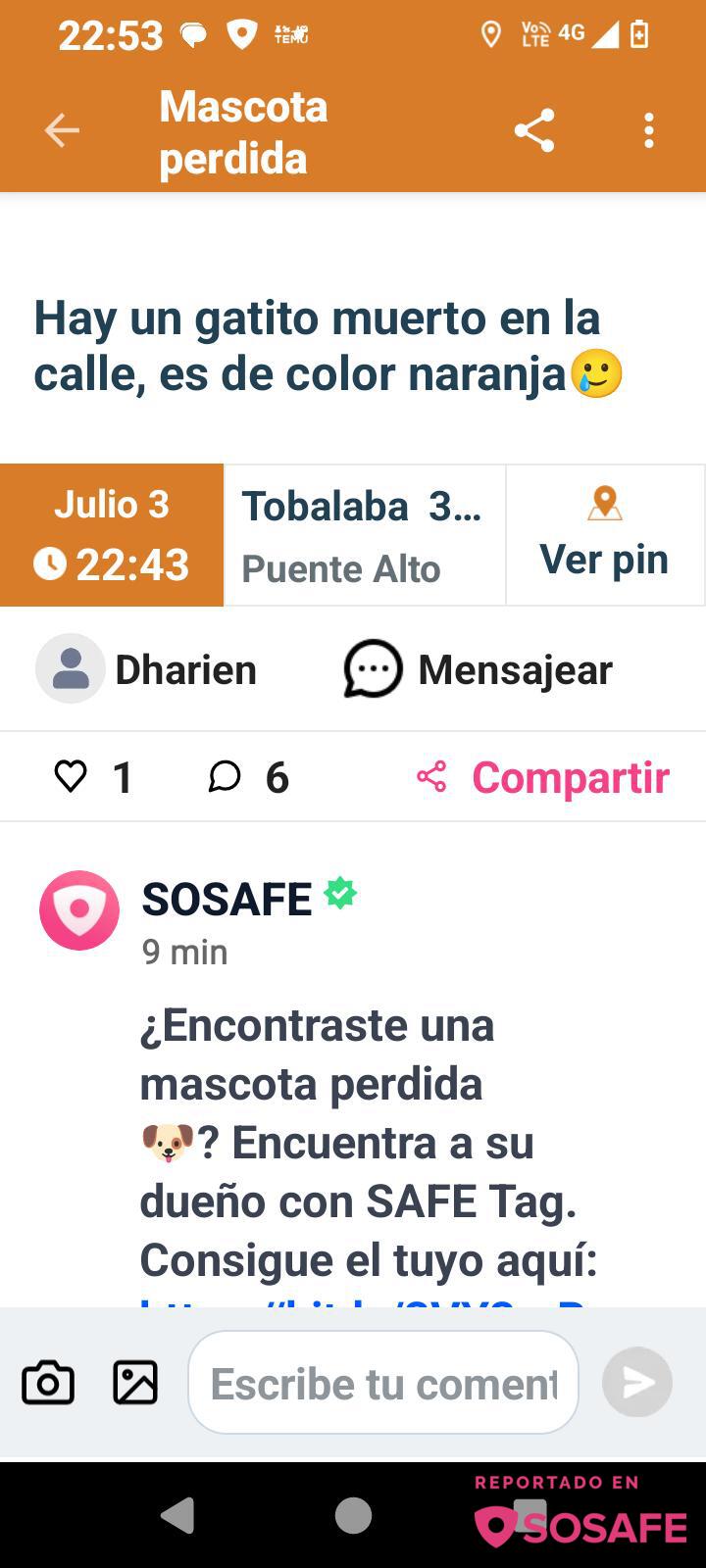Focus the 'Escribe tu comentario' field

[x=383, y=1383]
